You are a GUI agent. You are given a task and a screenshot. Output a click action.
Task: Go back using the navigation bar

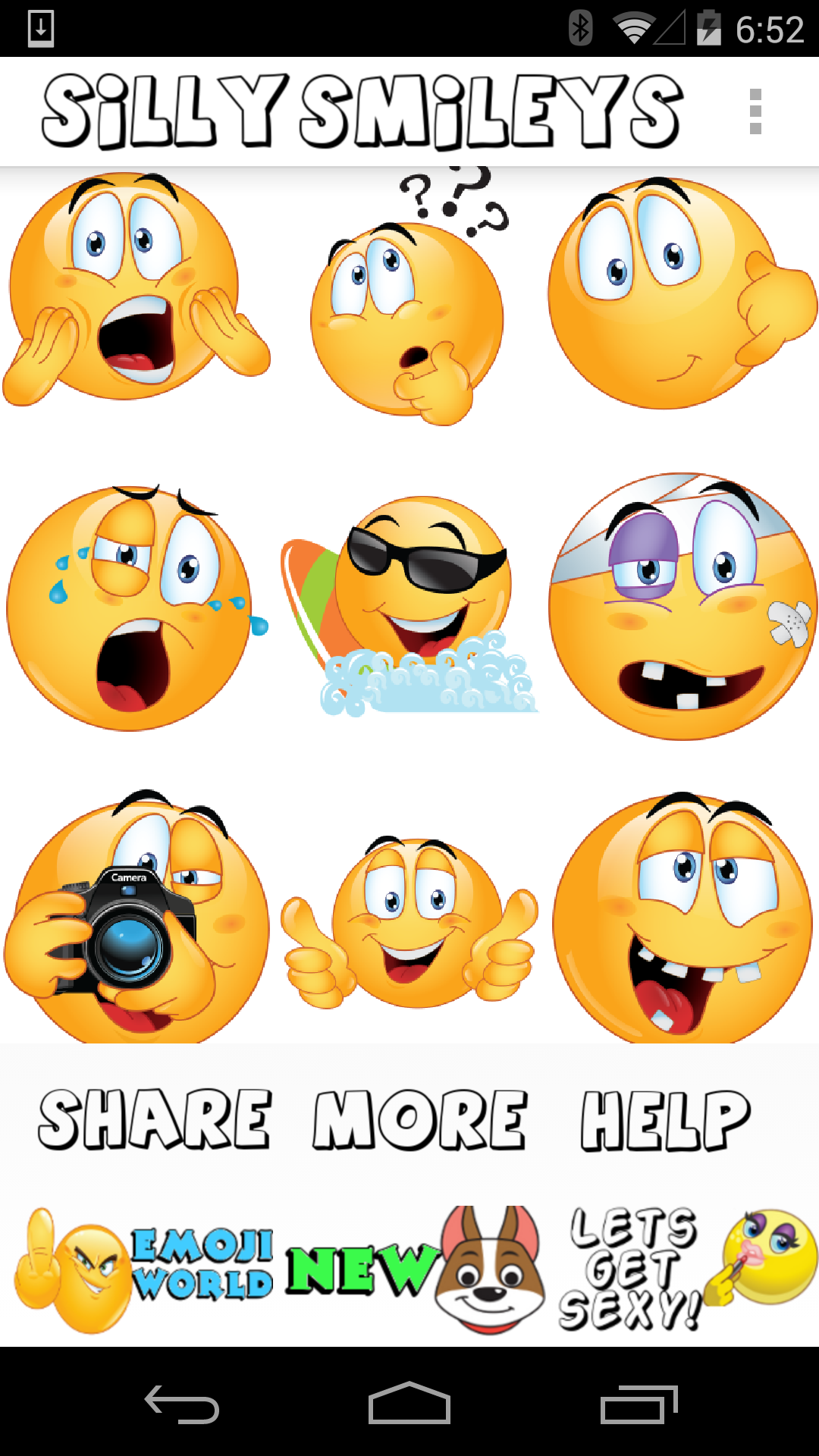182,1404
